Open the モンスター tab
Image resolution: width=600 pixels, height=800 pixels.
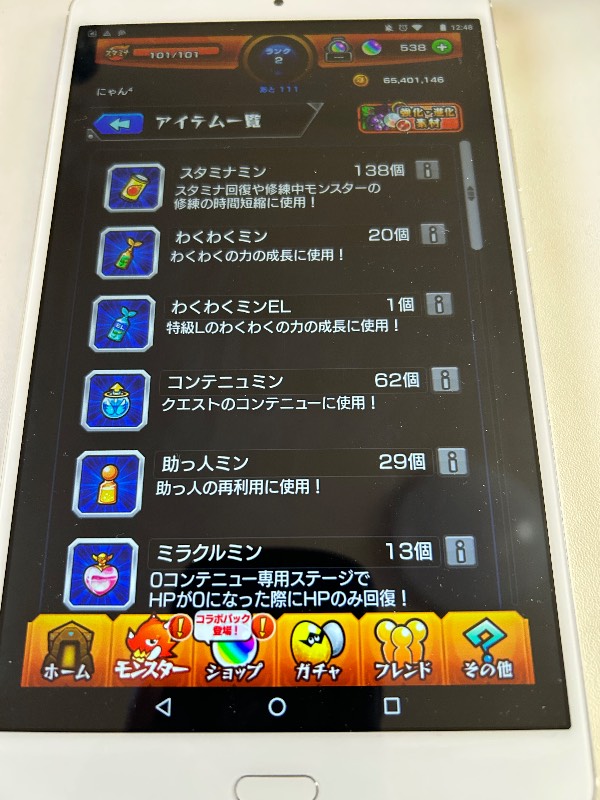[x=152, y=649]
